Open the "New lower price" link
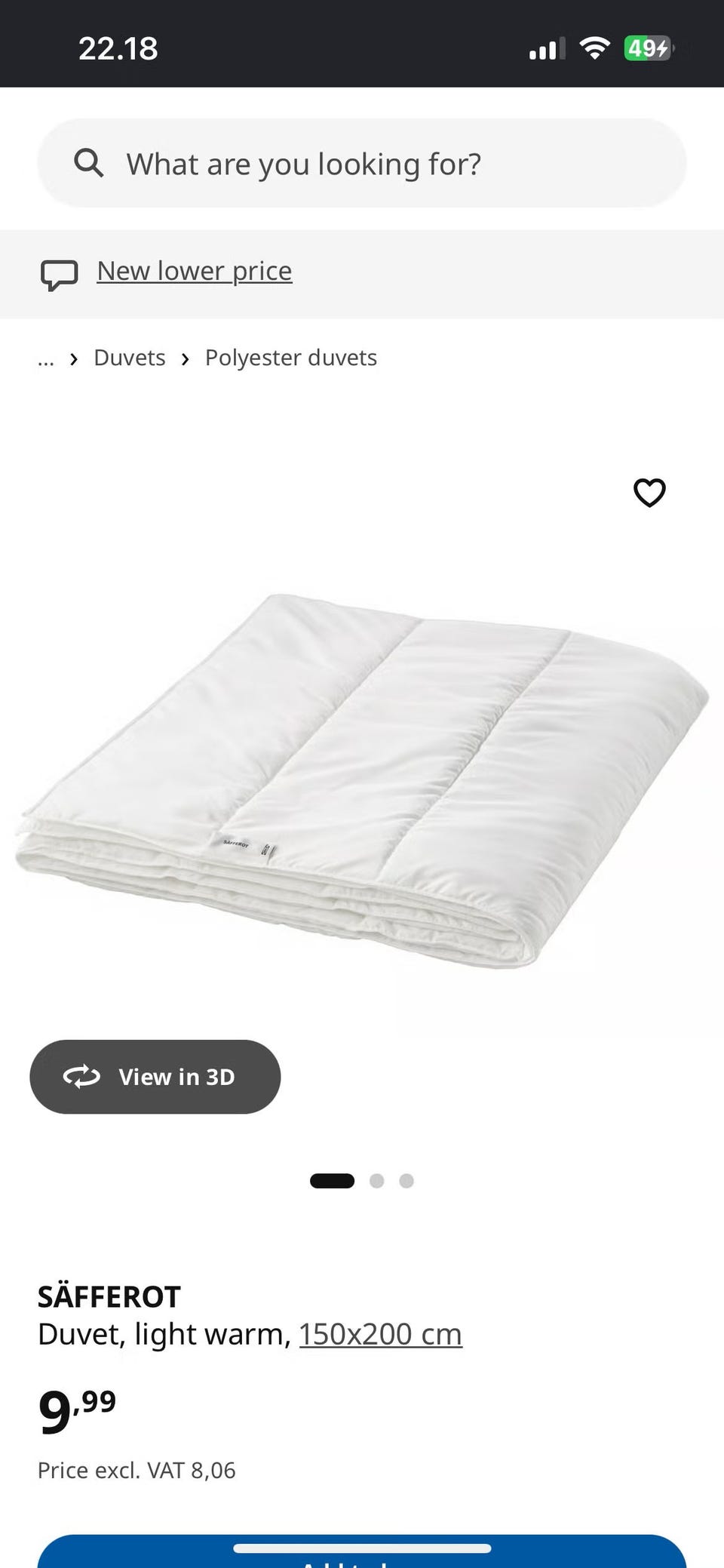 [194, 271]
